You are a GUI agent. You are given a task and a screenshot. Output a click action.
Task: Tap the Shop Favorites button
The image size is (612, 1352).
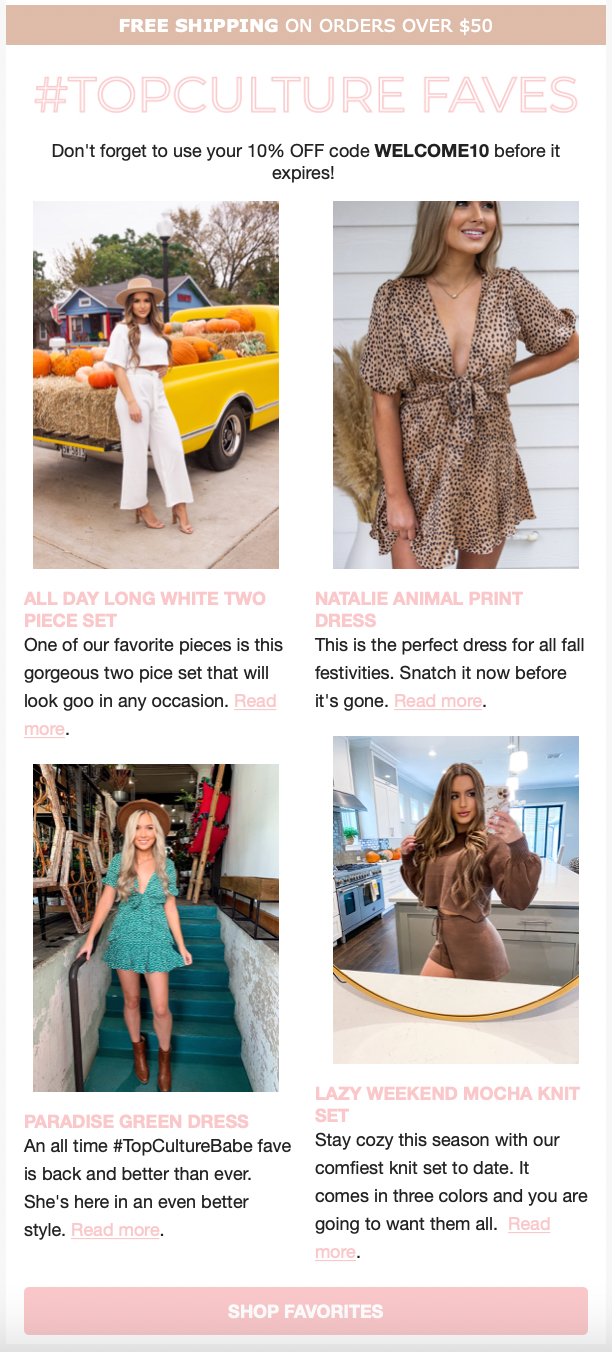point(306,1311)
